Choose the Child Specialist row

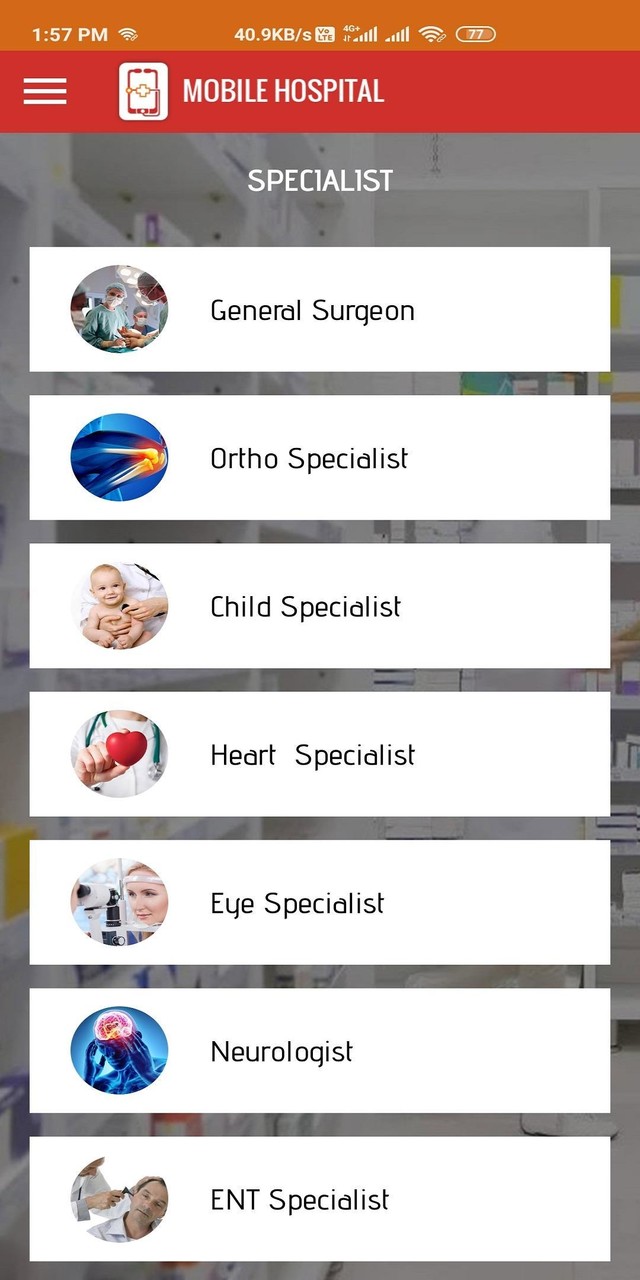click(x=320, y=606)
